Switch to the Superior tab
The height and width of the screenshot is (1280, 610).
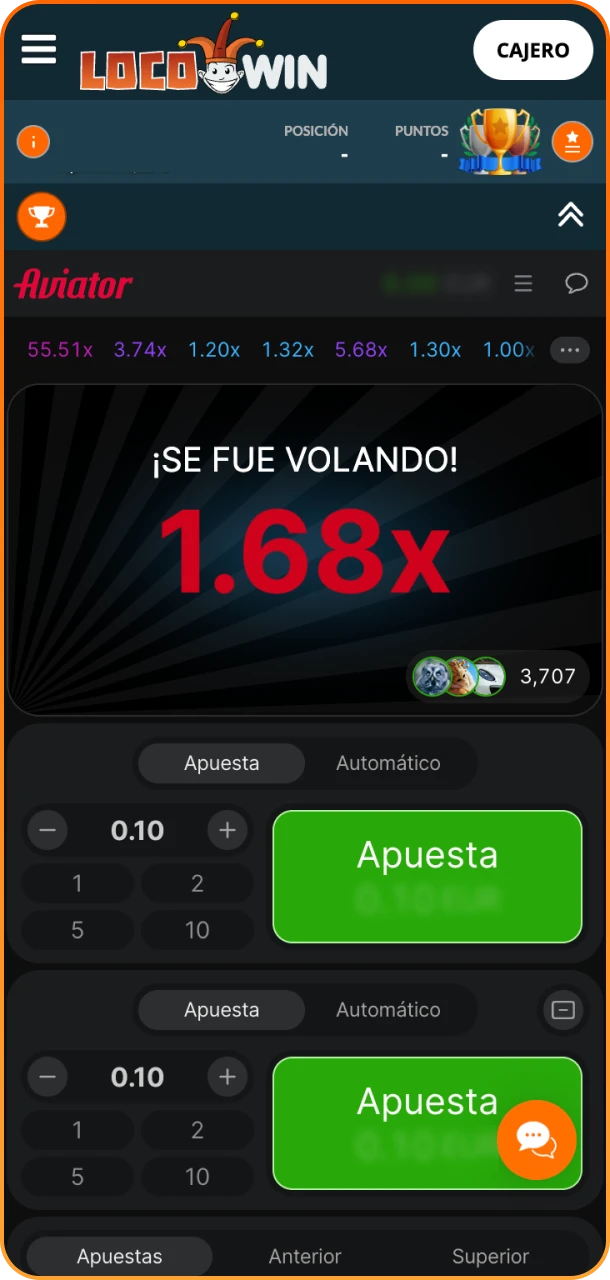click(490, 1257)
